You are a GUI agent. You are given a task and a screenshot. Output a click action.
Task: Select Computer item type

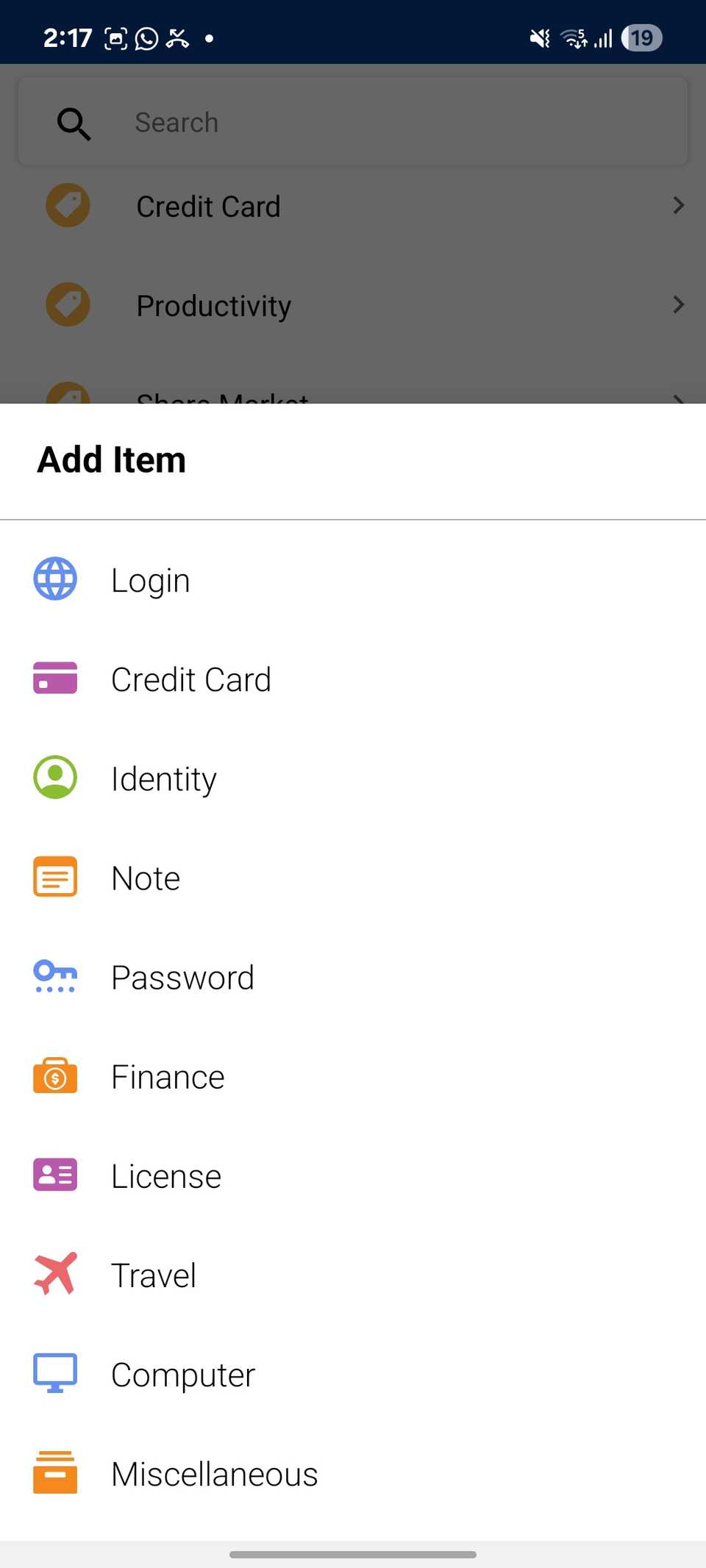tap(183, 1375)
